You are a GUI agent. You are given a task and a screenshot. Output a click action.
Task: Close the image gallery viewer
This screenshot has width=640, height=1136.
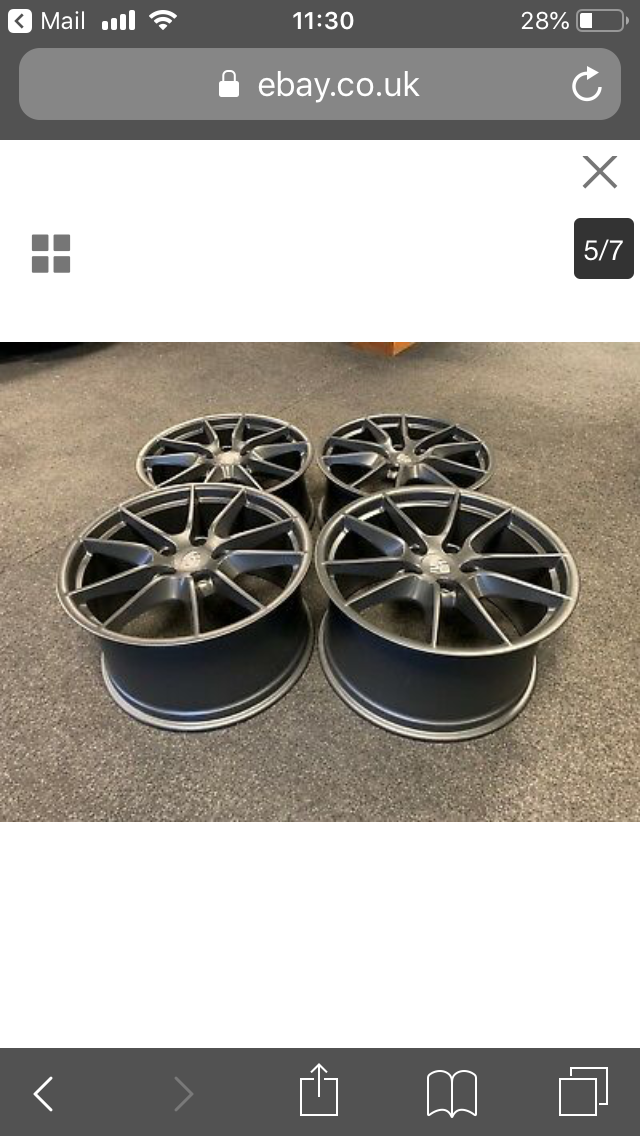tap(599, 172)
